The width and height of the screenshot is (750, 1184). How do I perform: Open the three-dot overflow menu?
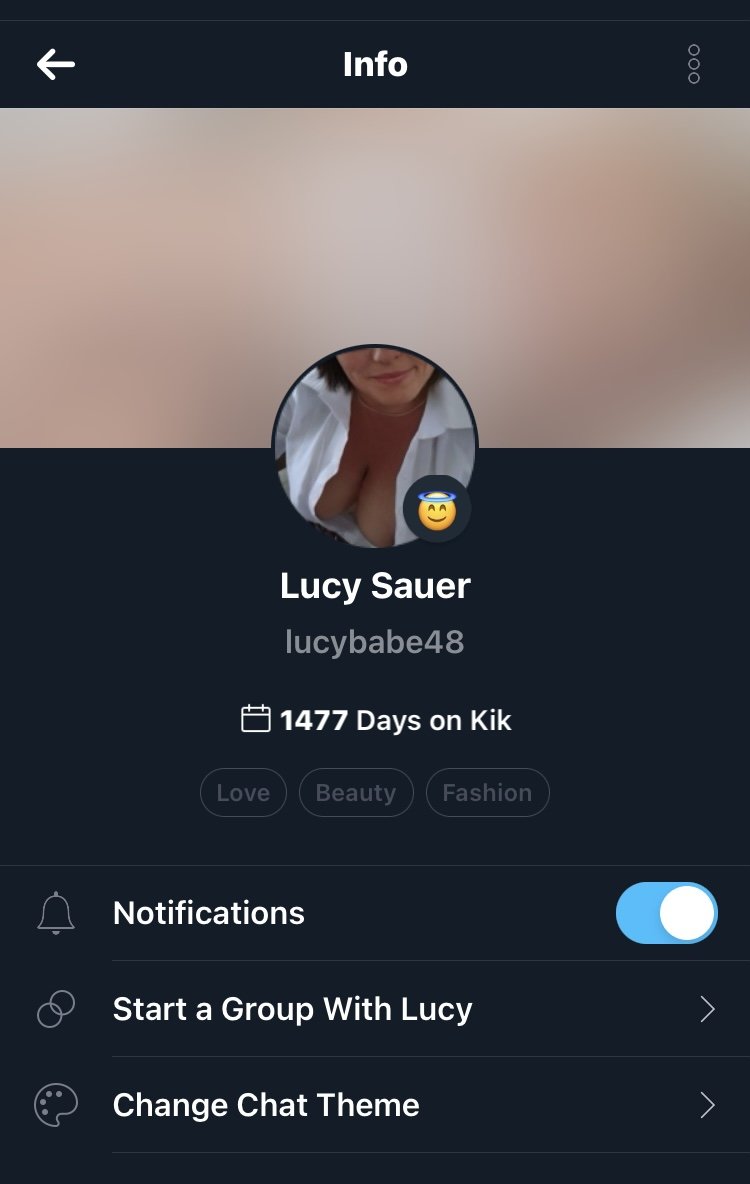coord(693,65)
